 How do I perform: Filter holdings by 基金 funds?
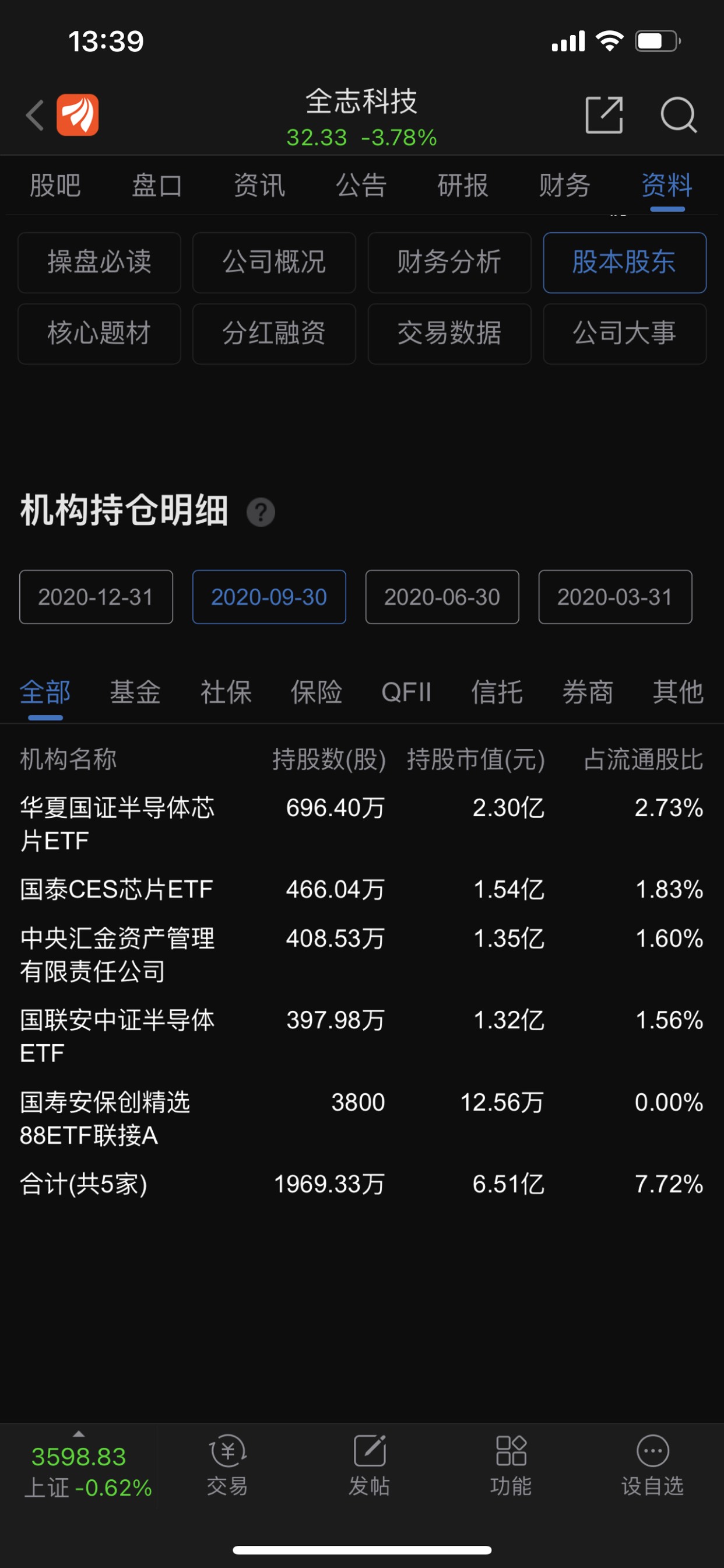point(135,692)
